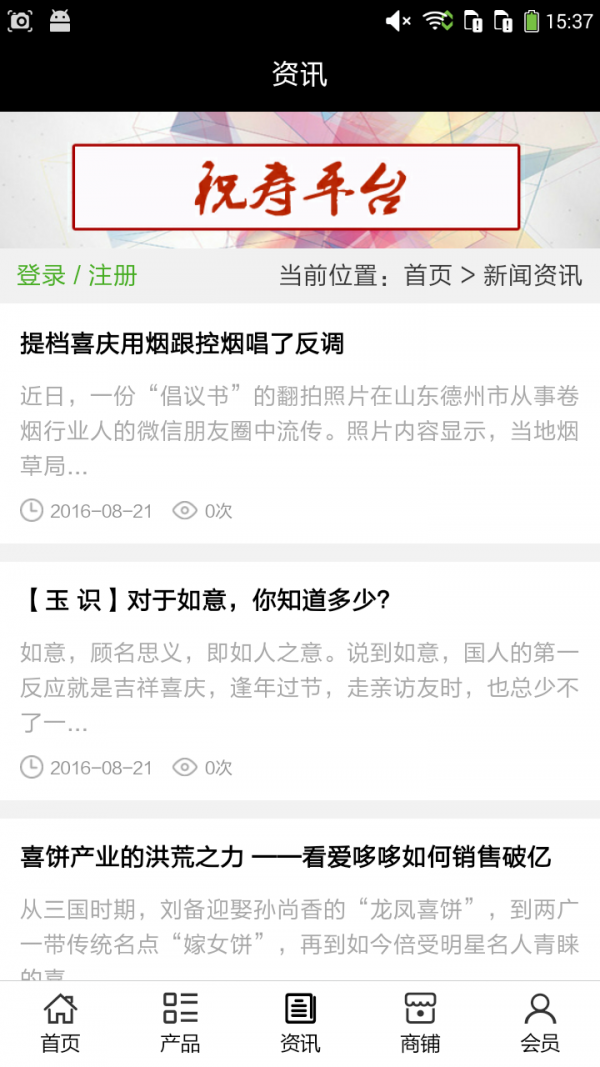Read the 【玉识】对于如意 article
Image resolution: width=600 pixels, height=1067 pixels.
click(204, 600)
